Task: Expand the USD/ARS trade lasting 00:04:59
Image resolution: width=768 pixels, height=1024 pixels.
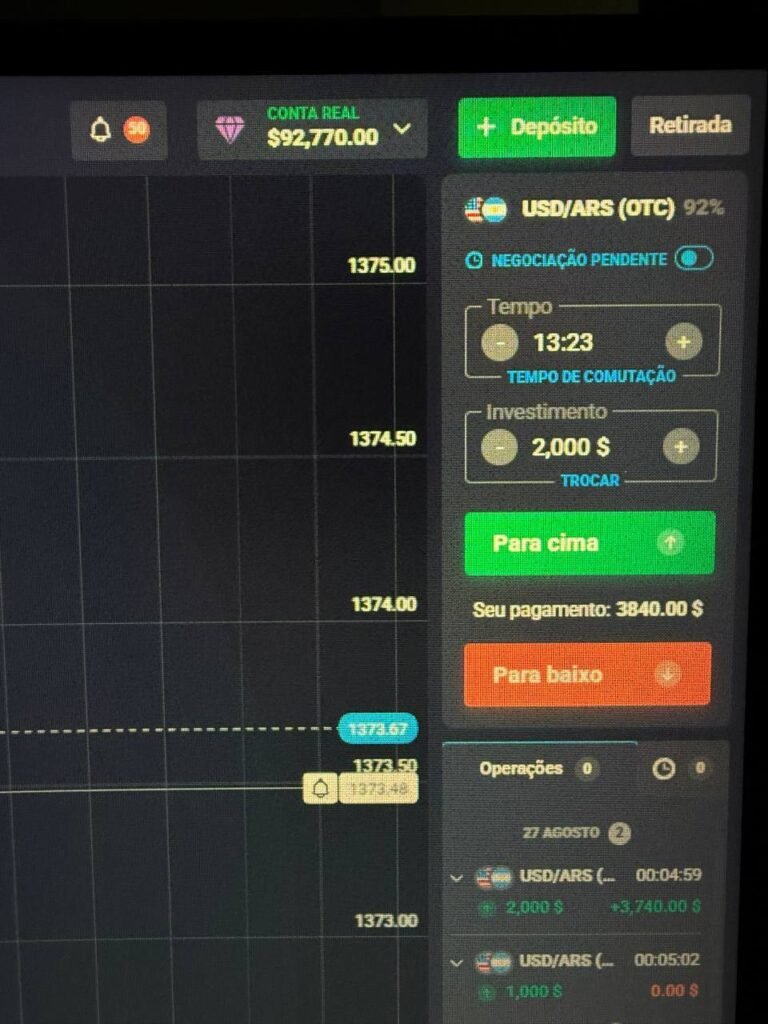Action: (x=457, y=877)
